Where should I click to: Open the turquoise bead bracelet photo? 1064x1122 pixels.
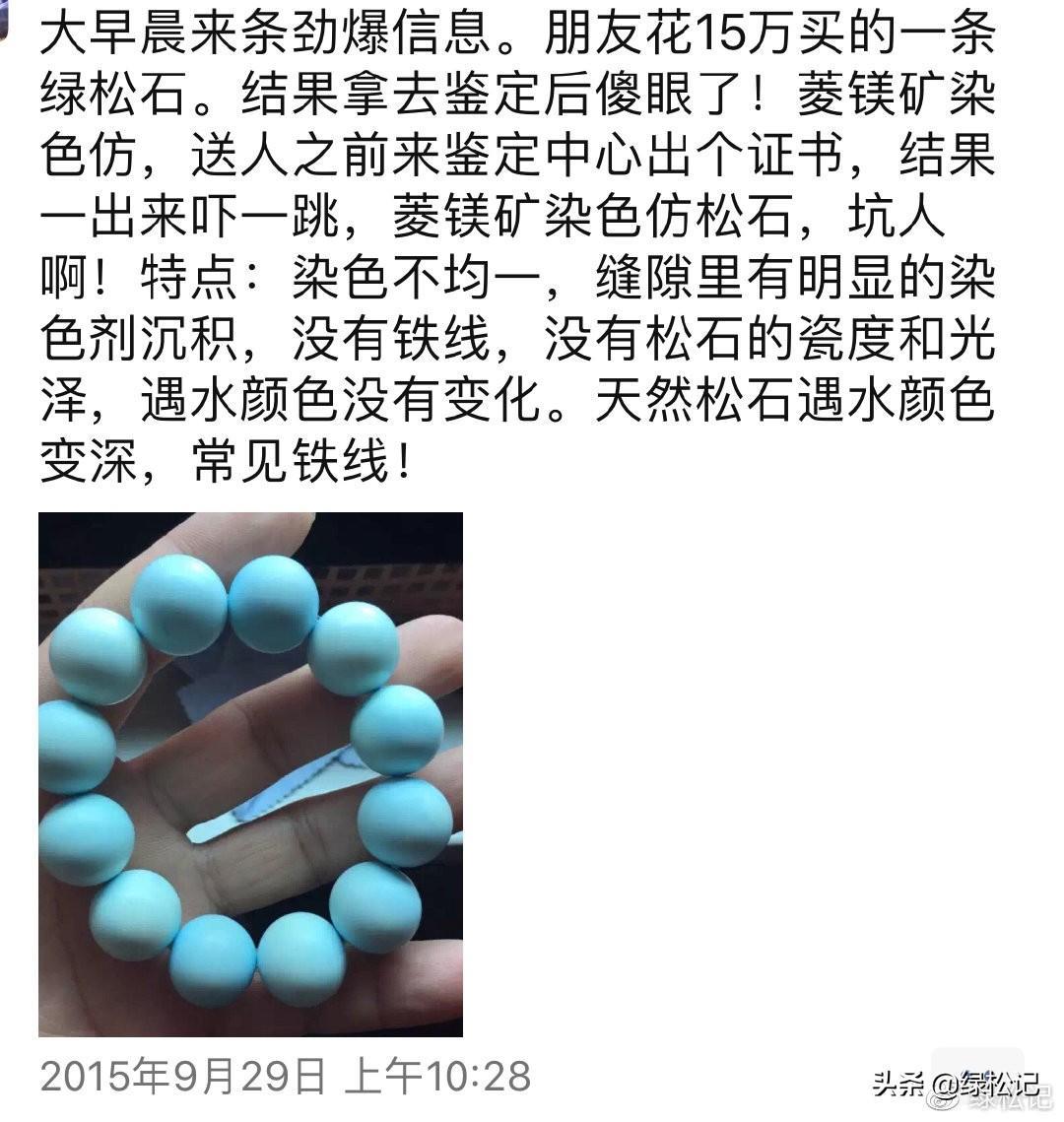click(x=250, y=773)
